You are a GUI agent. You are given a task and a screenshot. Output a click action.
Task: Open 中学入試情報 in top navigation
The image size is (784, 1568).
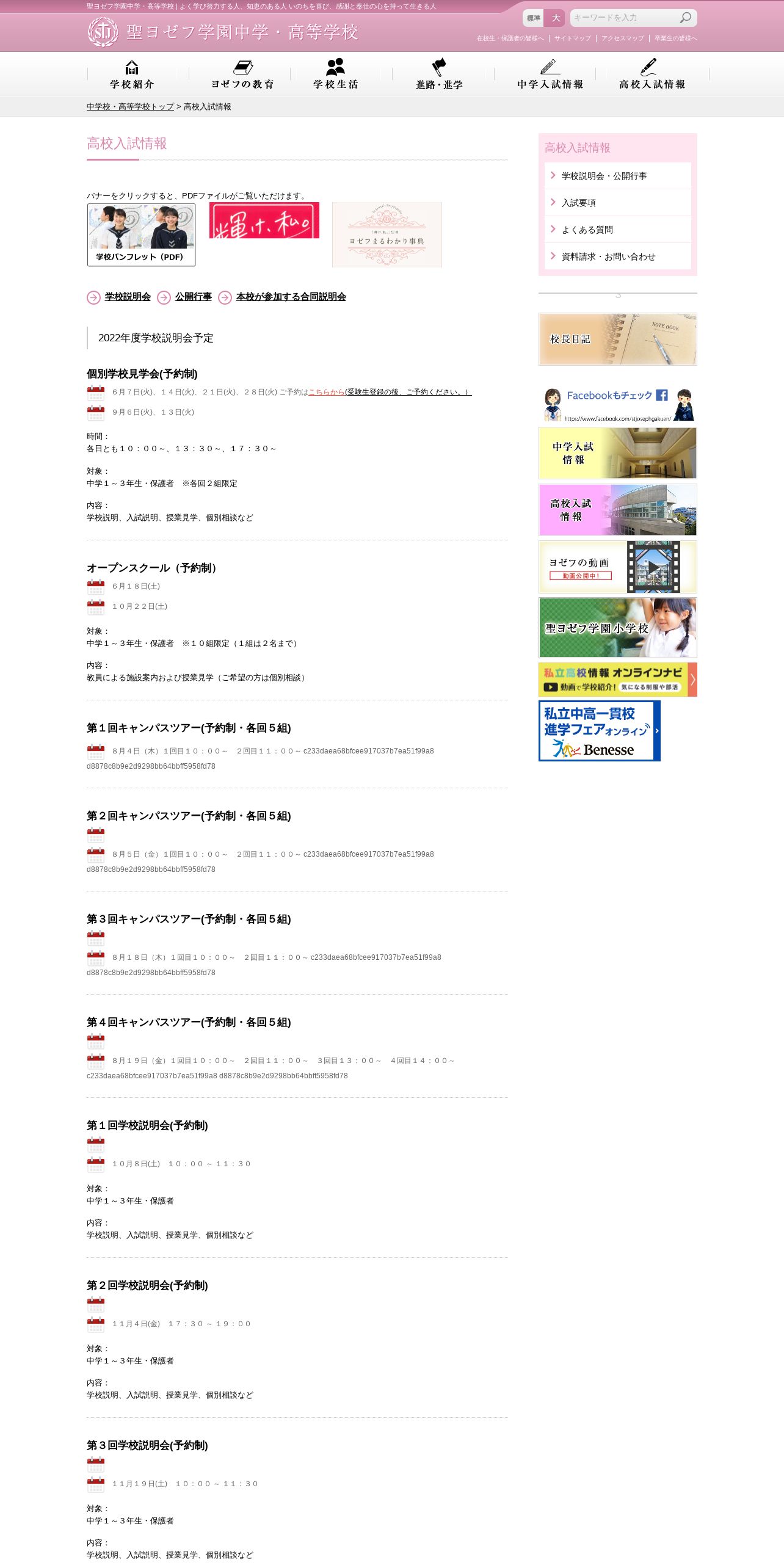pos(550,74)
